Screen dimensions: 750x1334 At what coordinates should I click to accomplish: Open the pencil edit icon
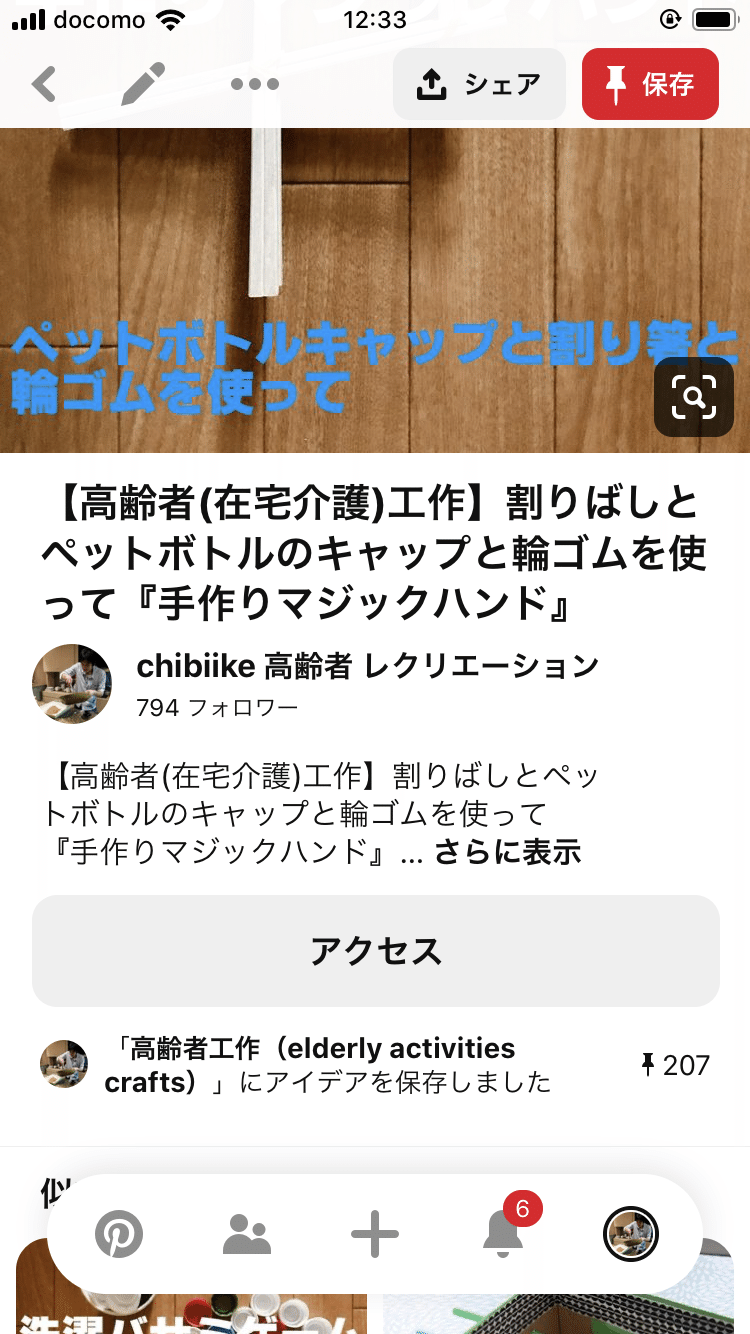pyautogui.click(x=140, y=84)
